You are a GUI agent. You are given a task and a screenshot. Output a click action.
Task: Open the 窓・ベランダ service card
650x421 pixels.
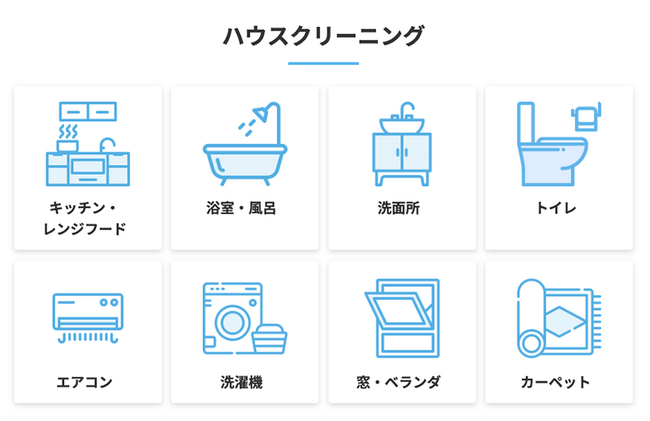click(x=402, y=333)
